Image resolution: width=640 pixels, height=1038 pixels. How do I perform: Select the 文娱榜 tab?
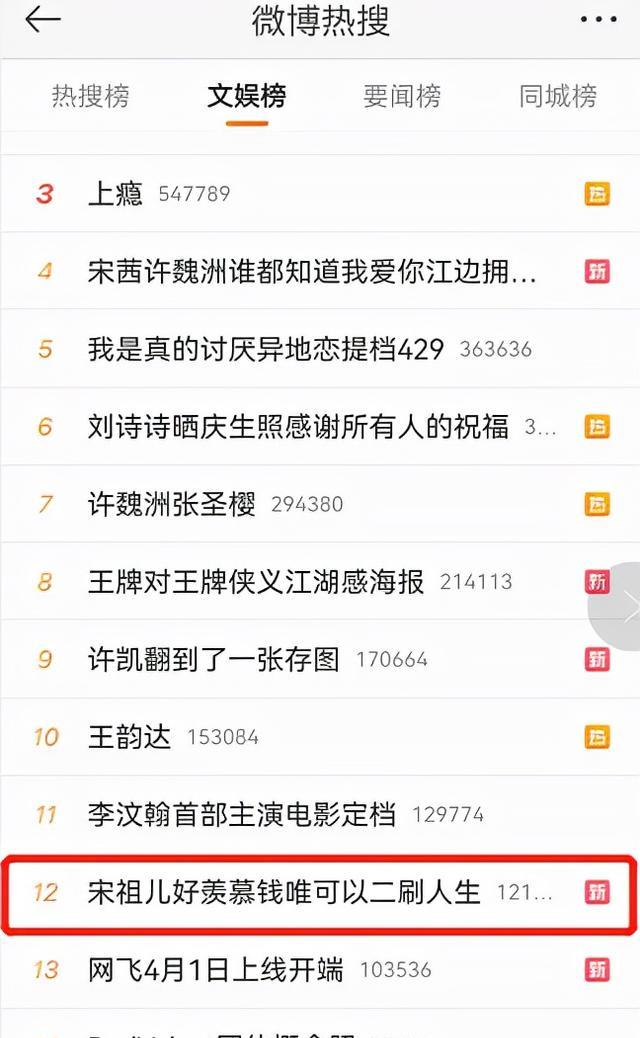click(x=246, y=96)
